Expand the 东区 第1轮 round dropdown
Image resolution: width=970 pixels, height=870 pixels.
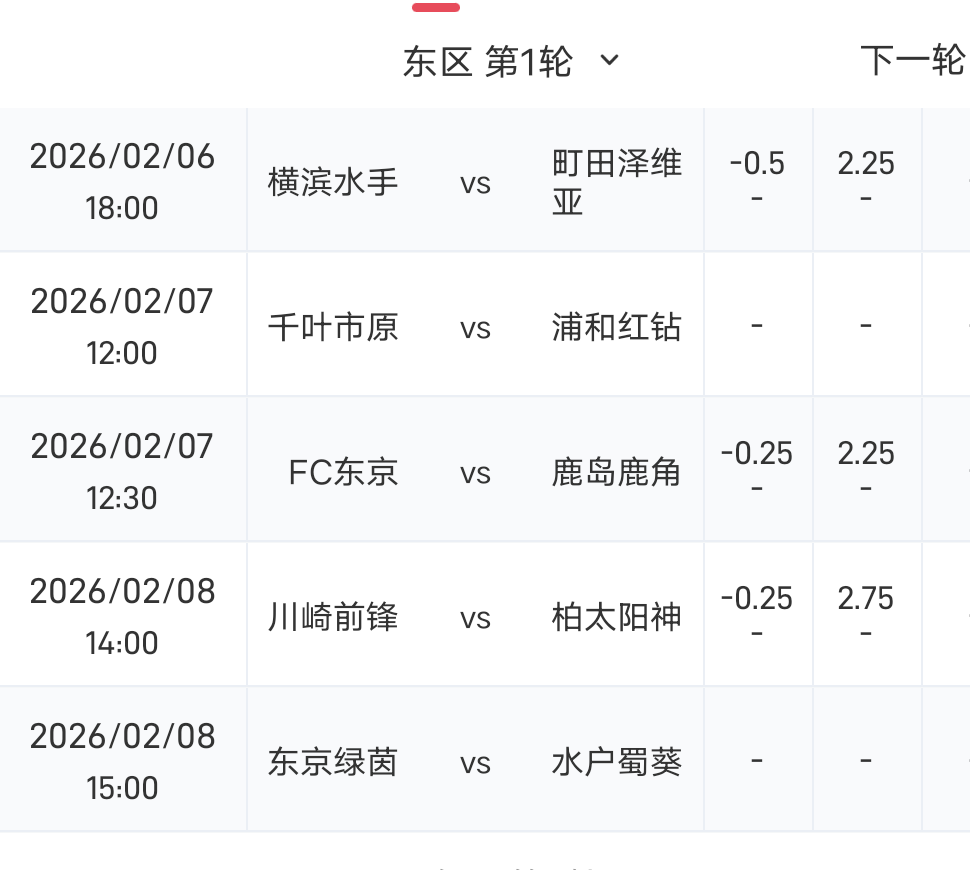click(510, 62)
